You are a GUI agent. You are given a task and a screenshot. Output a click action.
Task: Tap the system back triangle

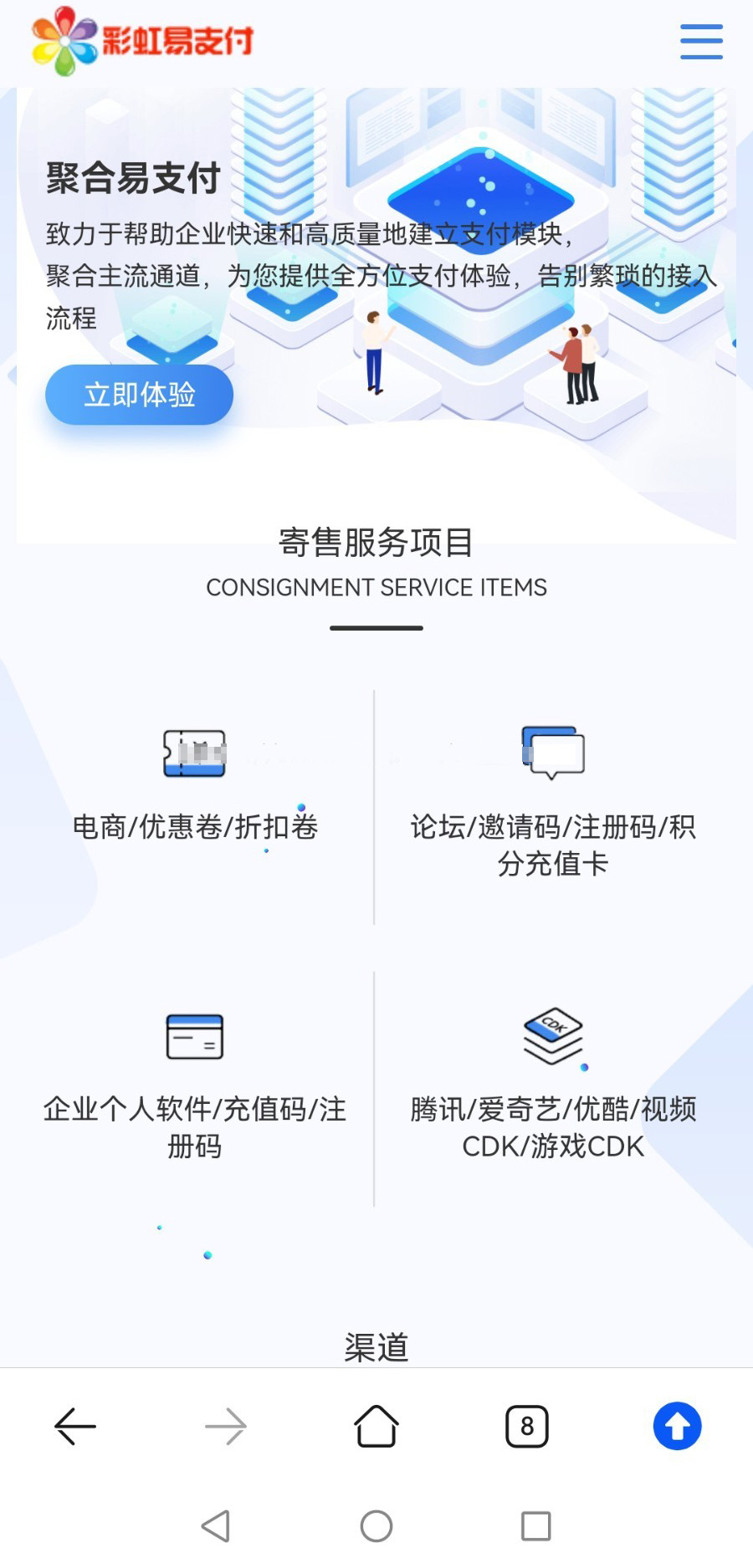(217, 1526)
